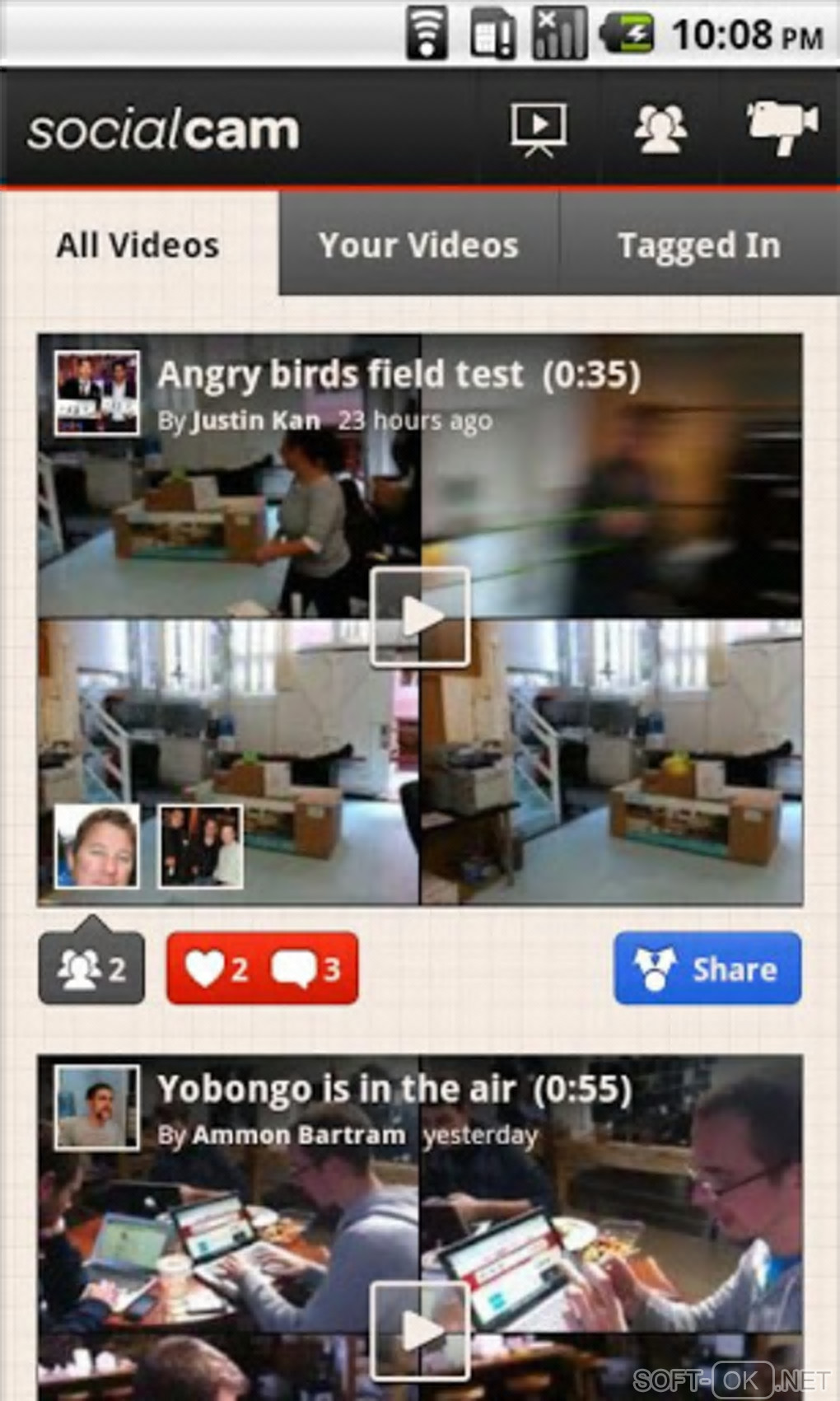The height and width of the screenshot is (1401, 840).
Task: Switch to the Tagged In tab
Action: coord(698,245)
